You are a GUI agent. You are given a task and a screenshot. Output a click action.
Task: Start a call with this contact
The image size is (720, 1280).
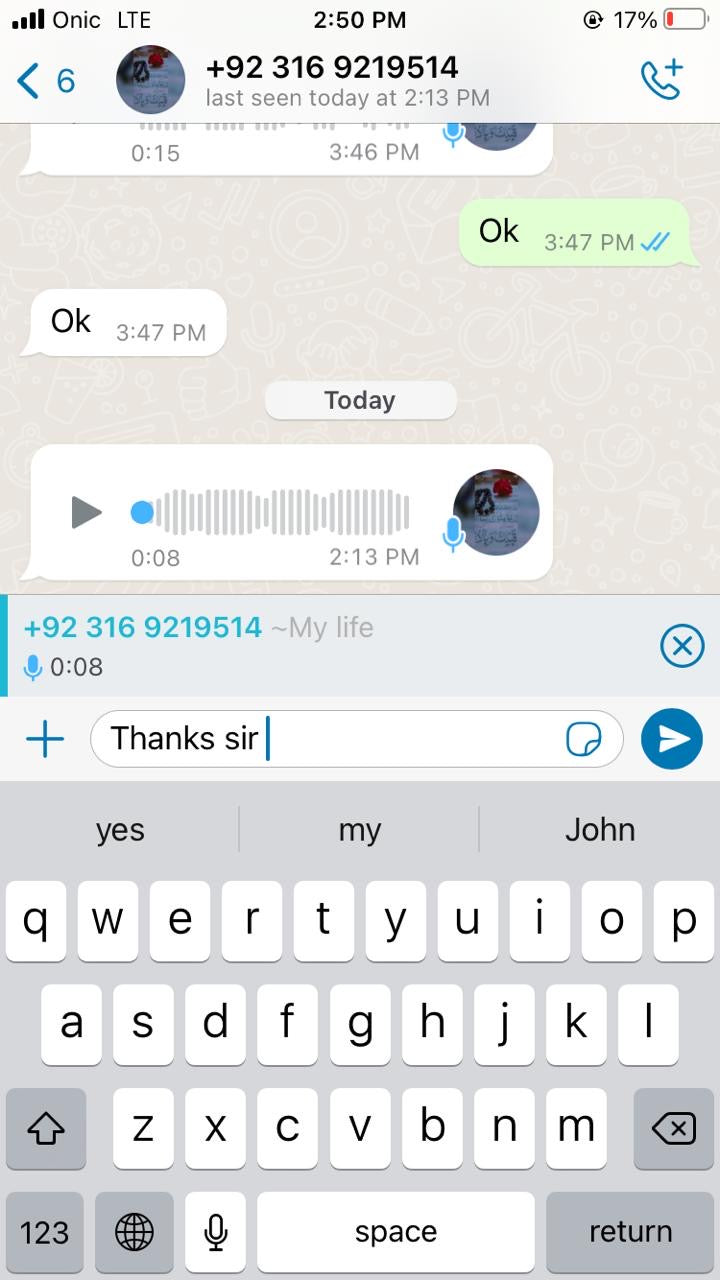(x=661, y=80)
